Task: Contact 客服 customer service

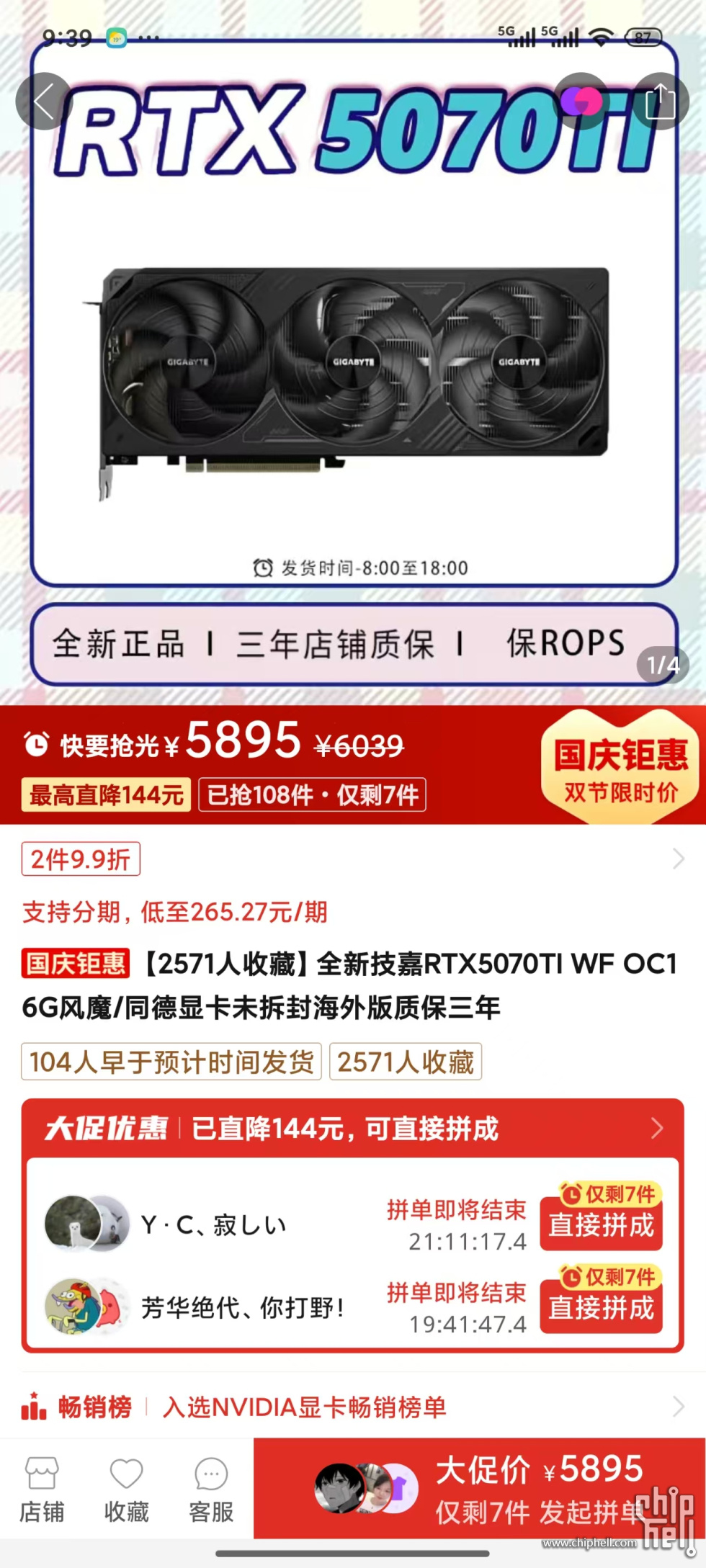Action: pyautogui.click(x=211, y=1489)
